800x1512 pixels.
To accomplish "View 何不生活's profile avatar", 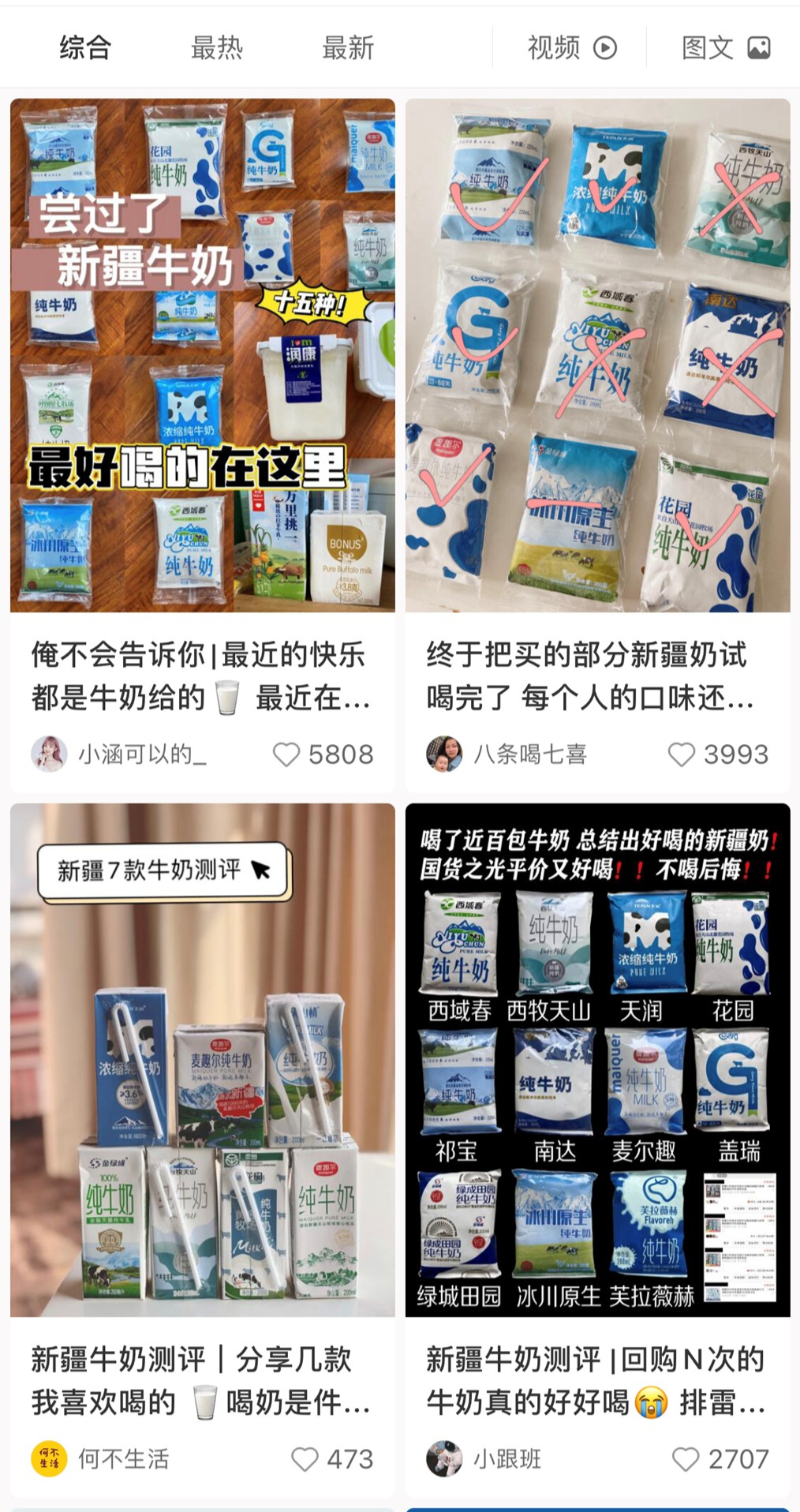I will 49,1459.
